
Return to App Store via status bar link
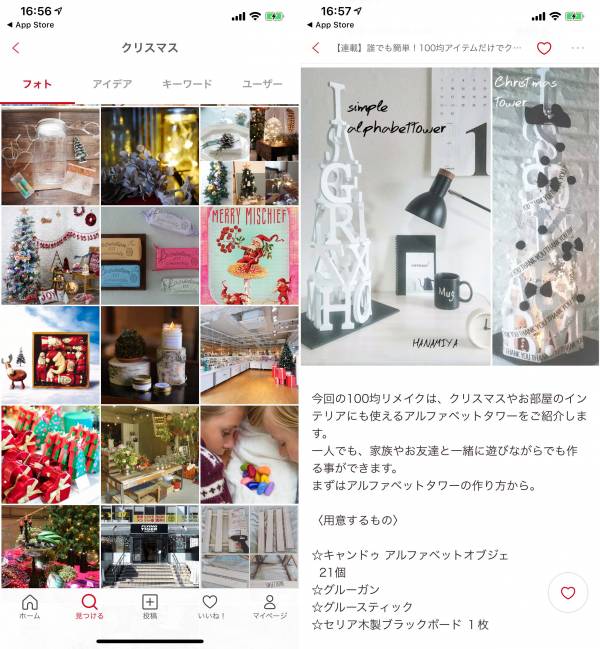click(x=32, y=25)
